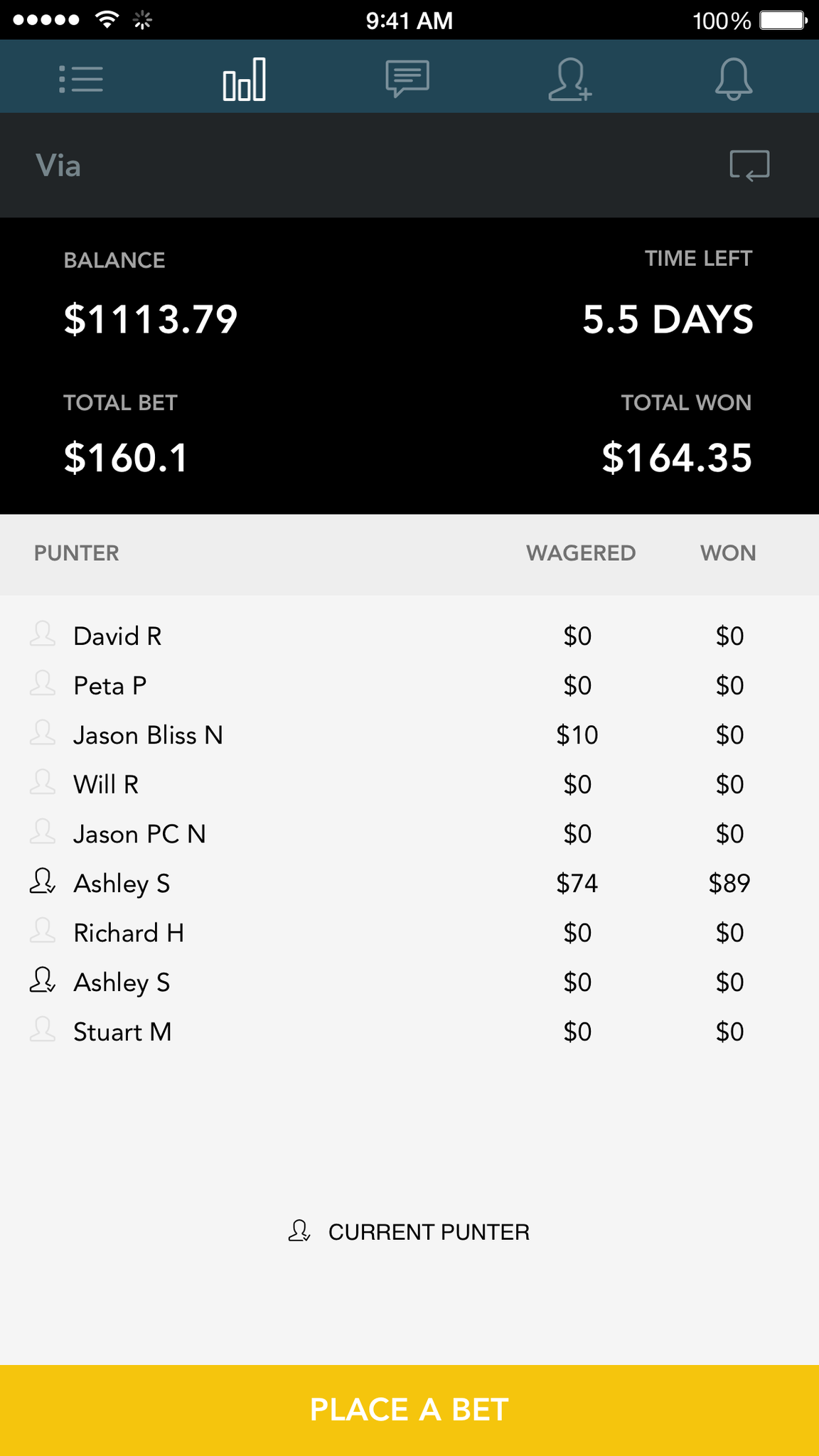Open the chat messages tab
Screen dimensions: 819x1456
[407, 79]
